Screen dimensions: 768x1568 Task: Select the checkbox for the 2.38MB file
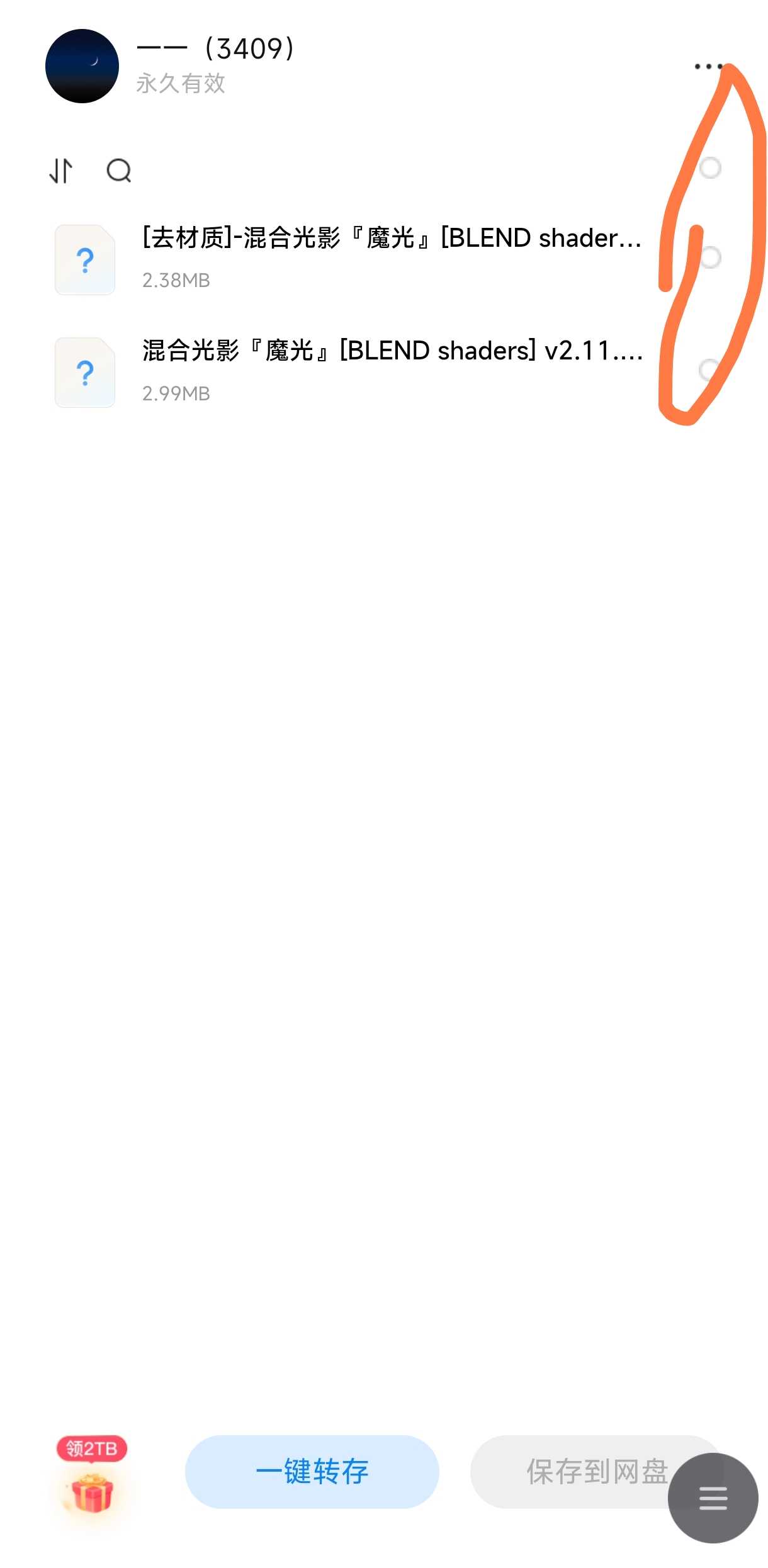[x=710, y=257]
